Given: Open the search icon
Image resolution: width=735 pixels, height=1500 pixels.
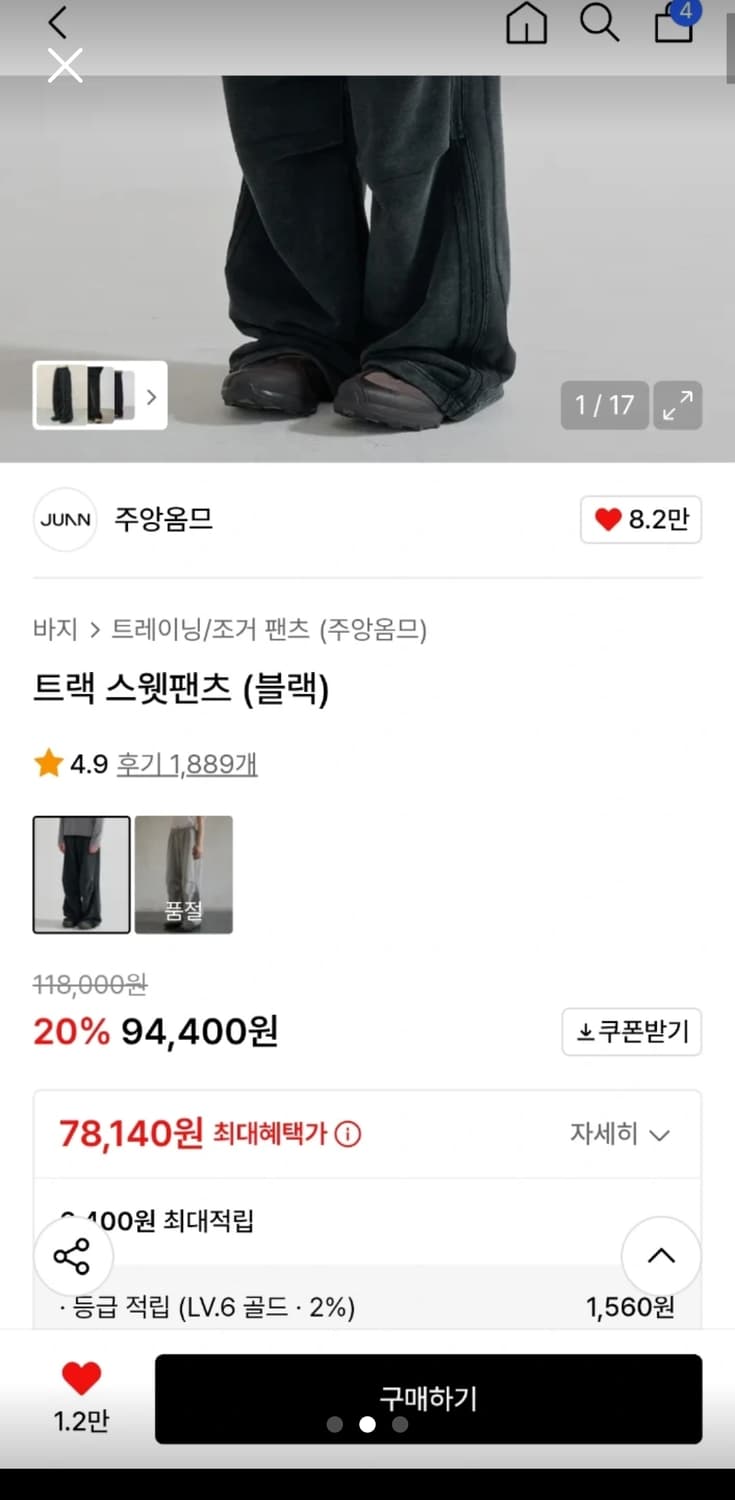Looking at the screenshot, I should tap(598, 24).
